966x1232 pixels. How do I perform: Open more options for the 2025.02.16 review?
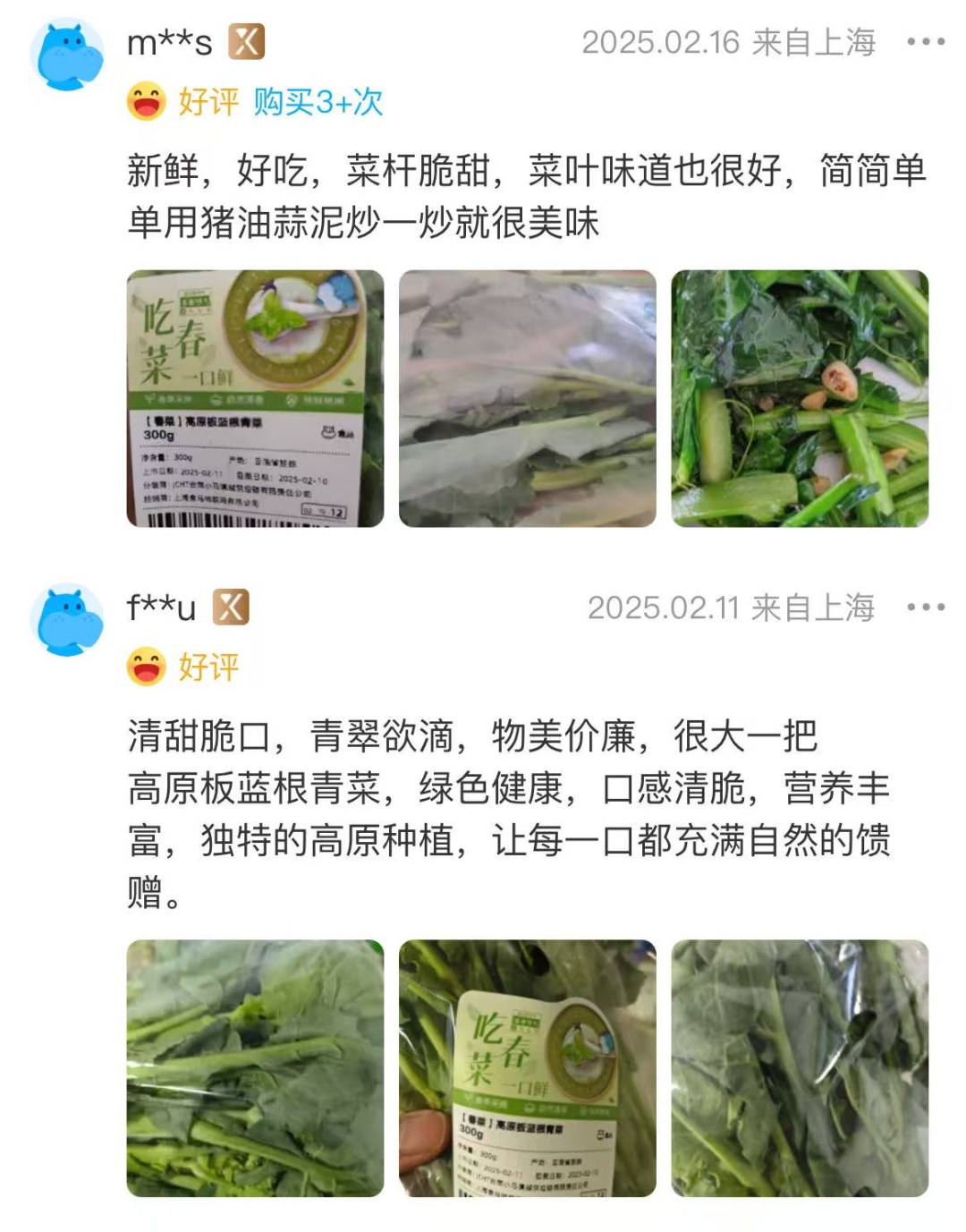point(925,40)
